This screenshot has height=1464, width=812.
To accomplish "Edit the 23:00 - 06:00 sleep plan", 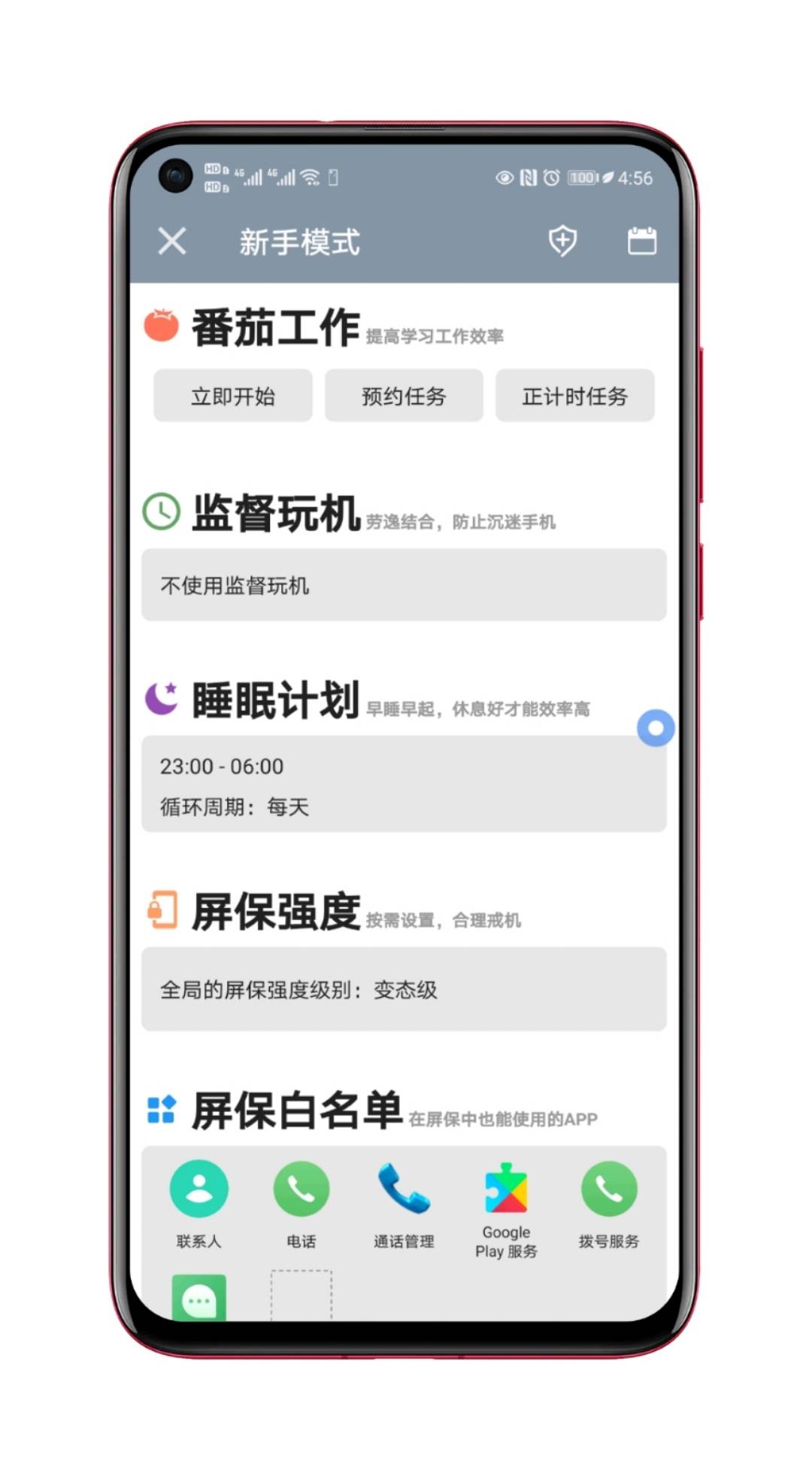I will (x=404, y=785).
